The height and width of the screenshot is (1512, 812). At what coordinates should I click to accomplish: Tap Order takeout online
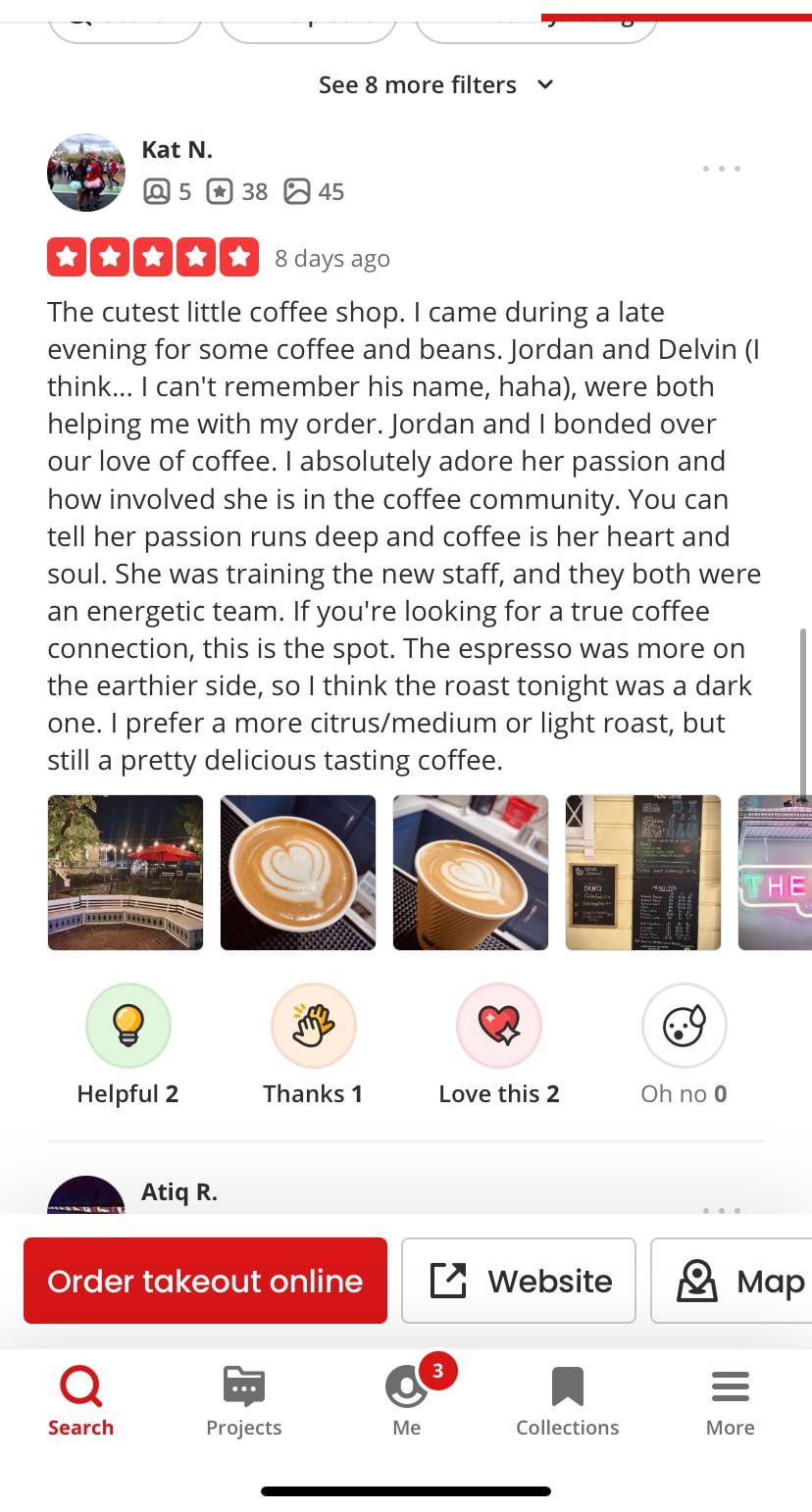(205, 1281)
